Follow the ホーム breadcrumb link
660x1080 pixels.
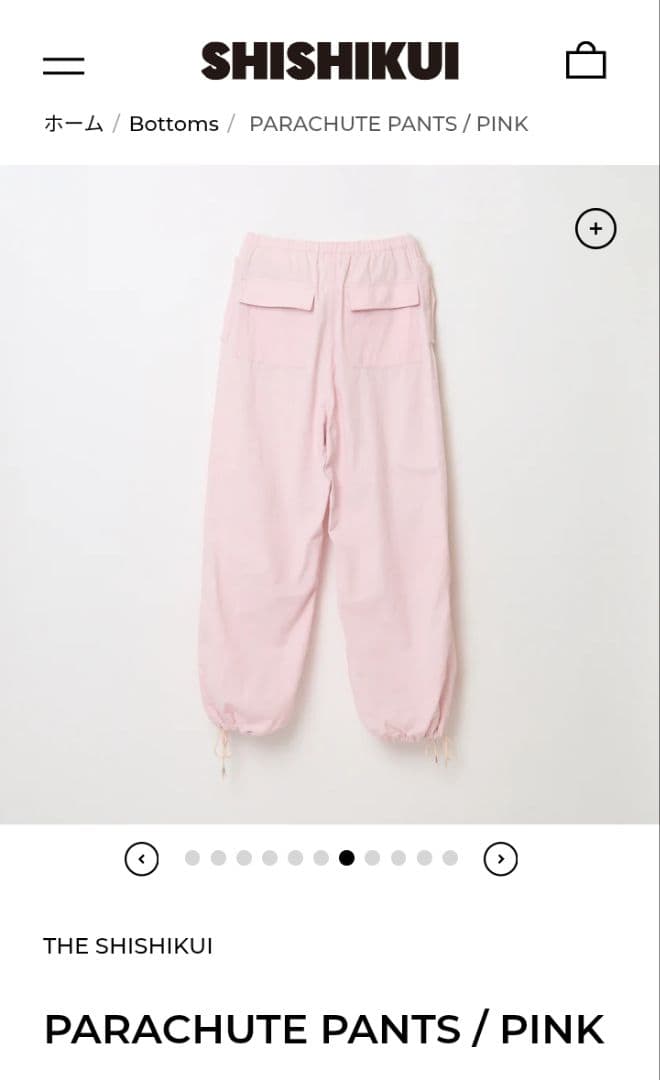click(73, 124)
